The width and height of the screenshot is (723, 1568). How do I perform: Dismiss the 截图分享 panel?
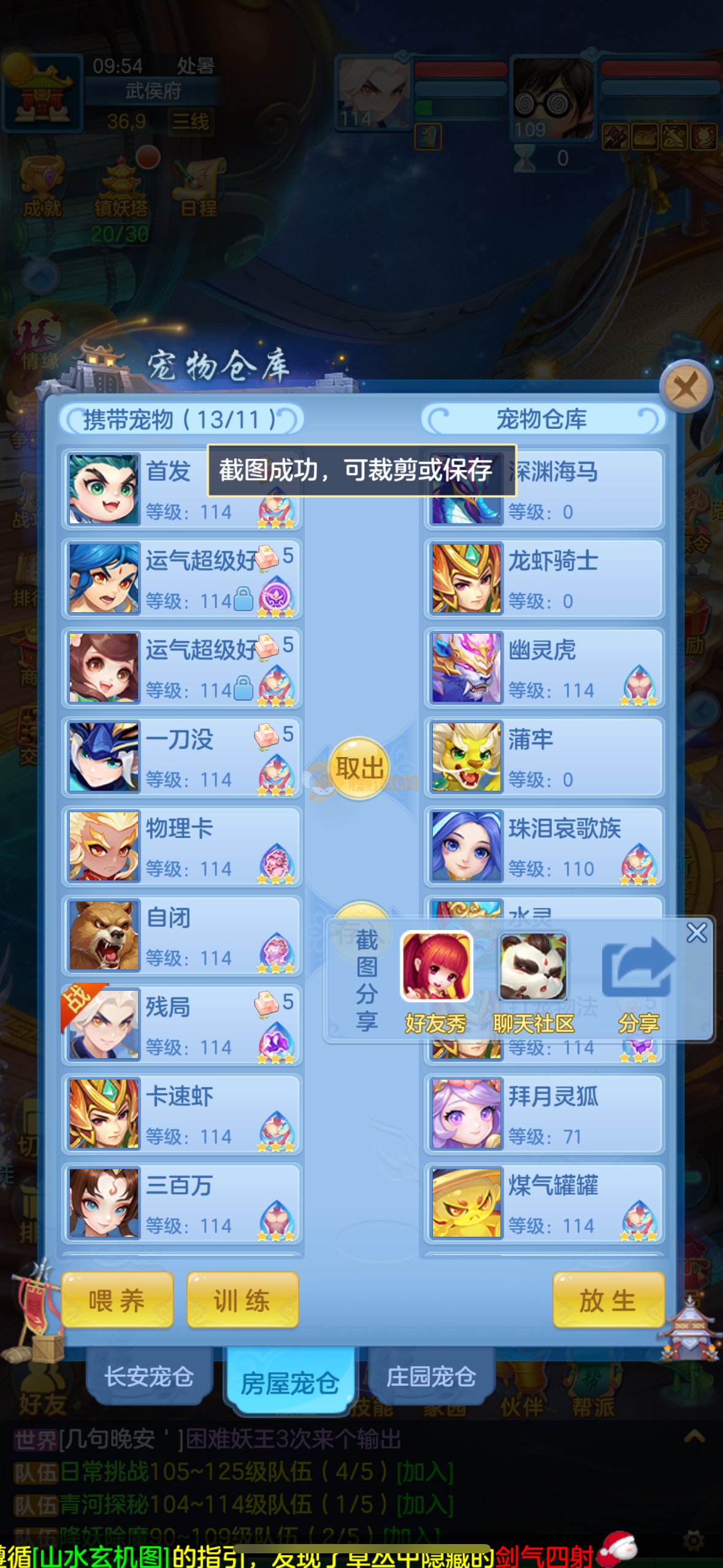(697, 933)
